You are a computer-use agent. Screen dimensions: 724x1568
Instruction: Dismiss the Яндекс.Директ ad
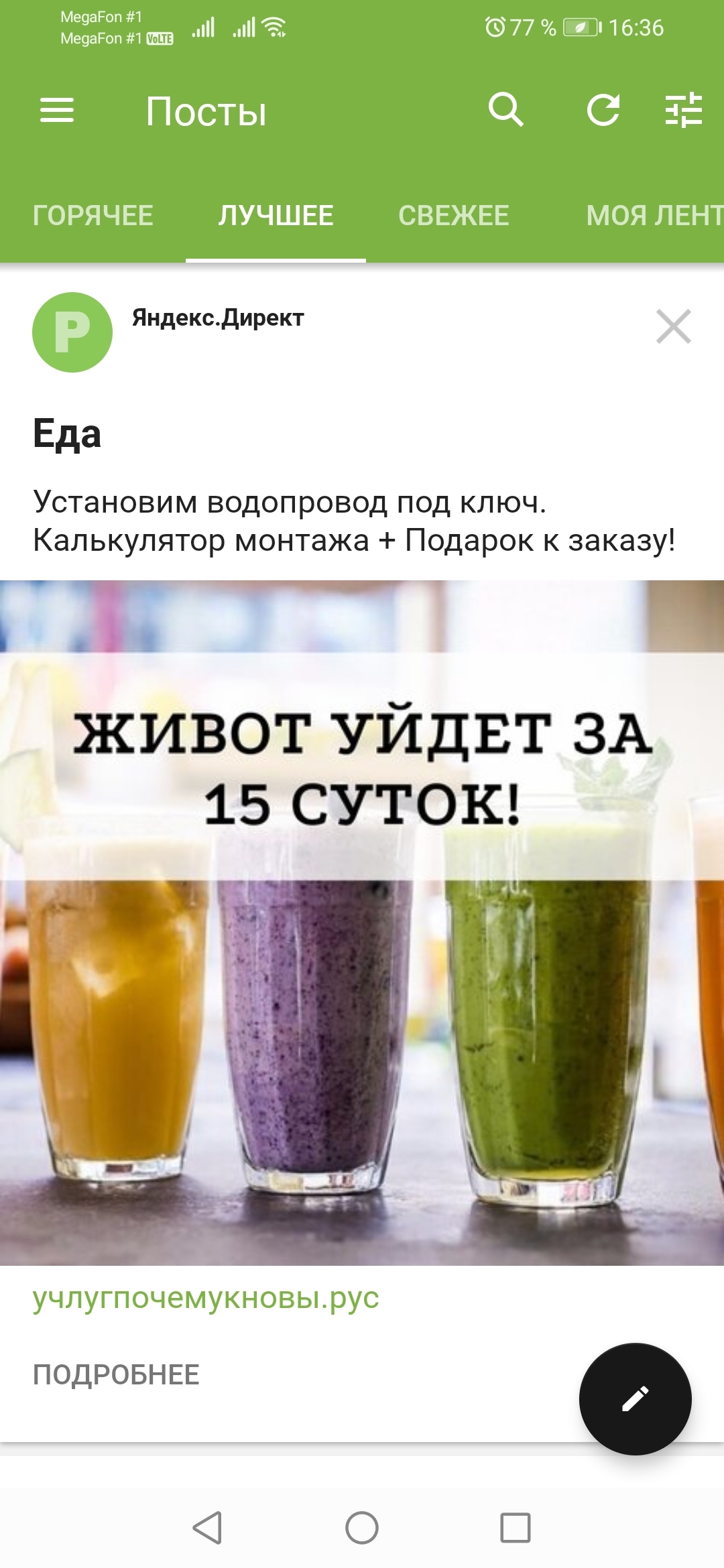point(673,327)
